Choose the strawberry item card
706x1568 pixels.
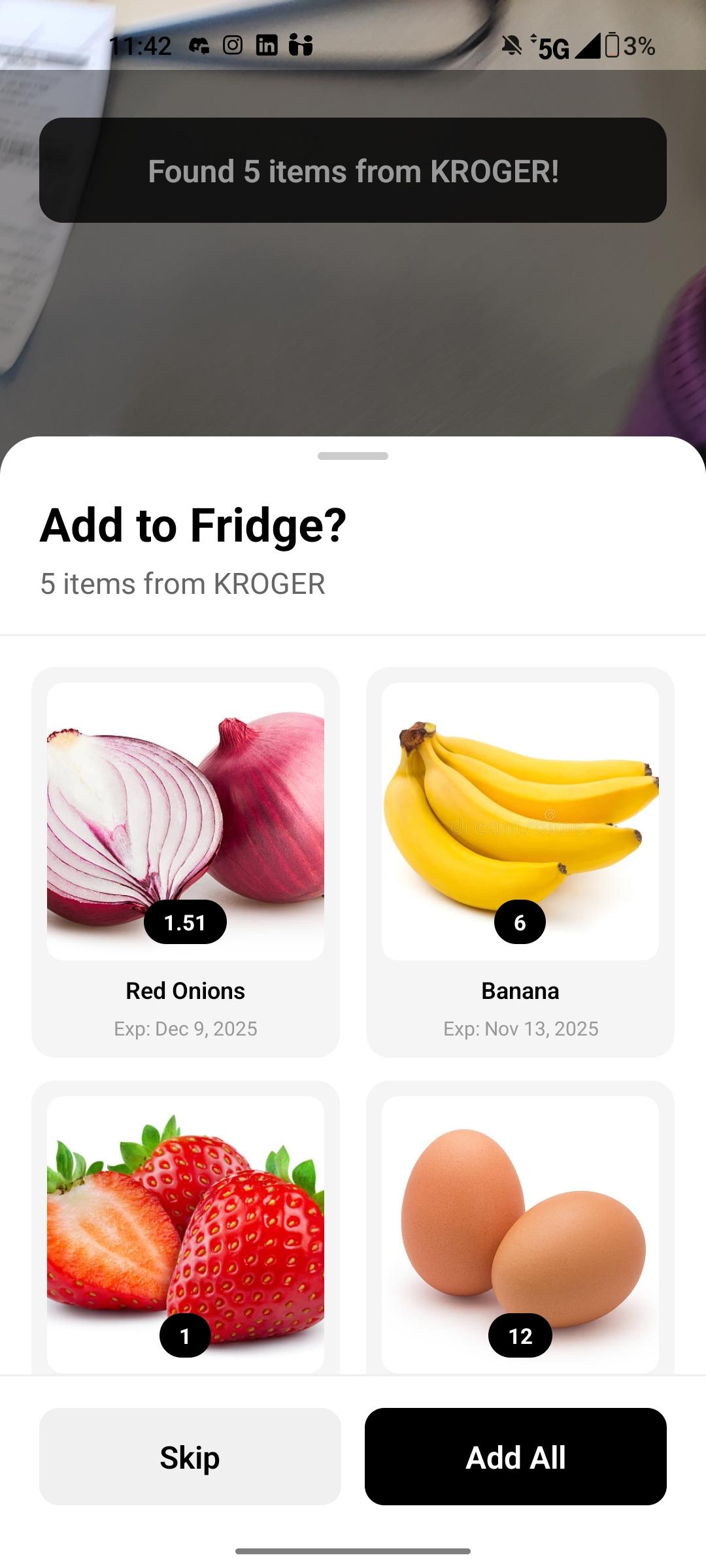click(x=186, y=1228)
